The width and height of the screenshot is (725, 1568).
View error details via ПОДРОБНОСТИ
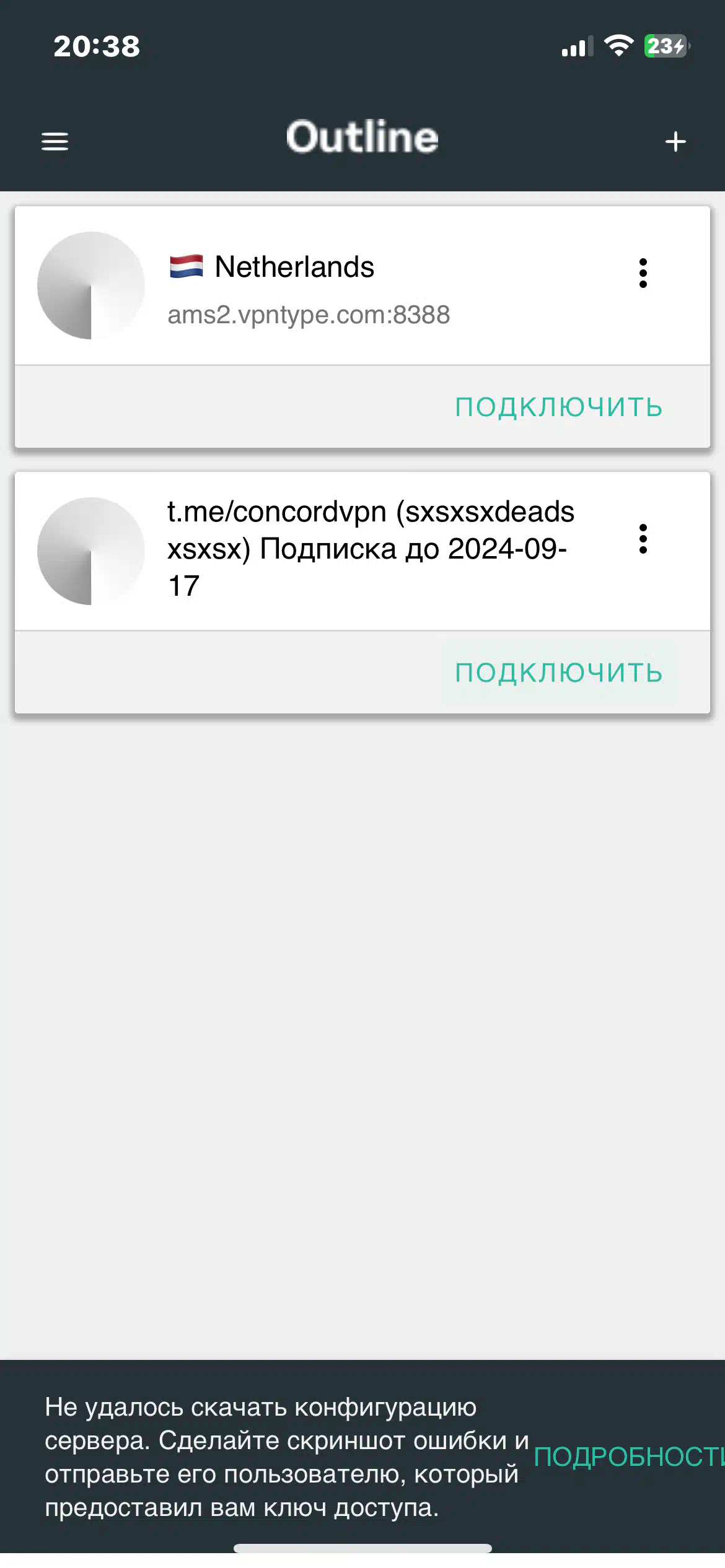pos(628,1457)
